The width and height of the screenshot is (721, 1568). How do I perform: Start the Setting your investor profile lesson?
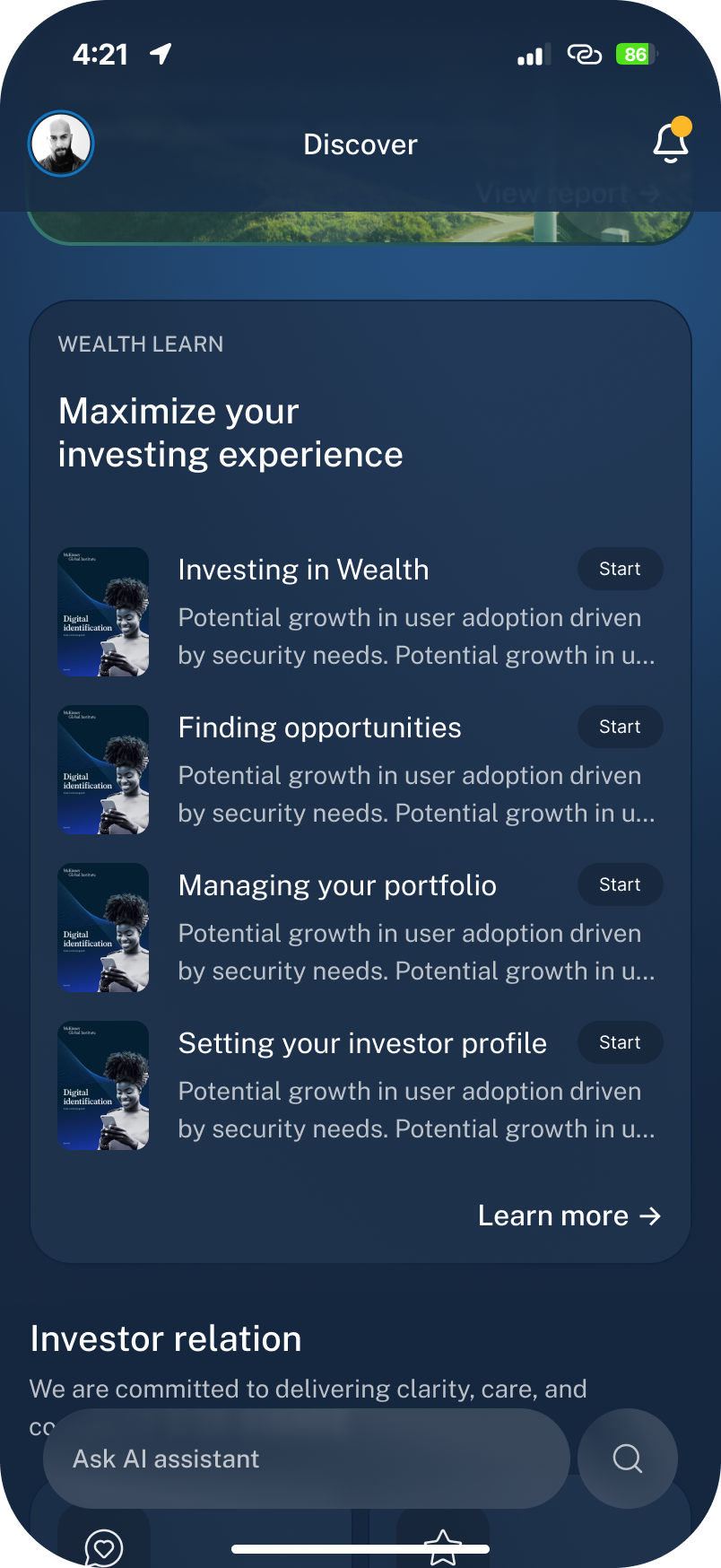pos(620,1042)
